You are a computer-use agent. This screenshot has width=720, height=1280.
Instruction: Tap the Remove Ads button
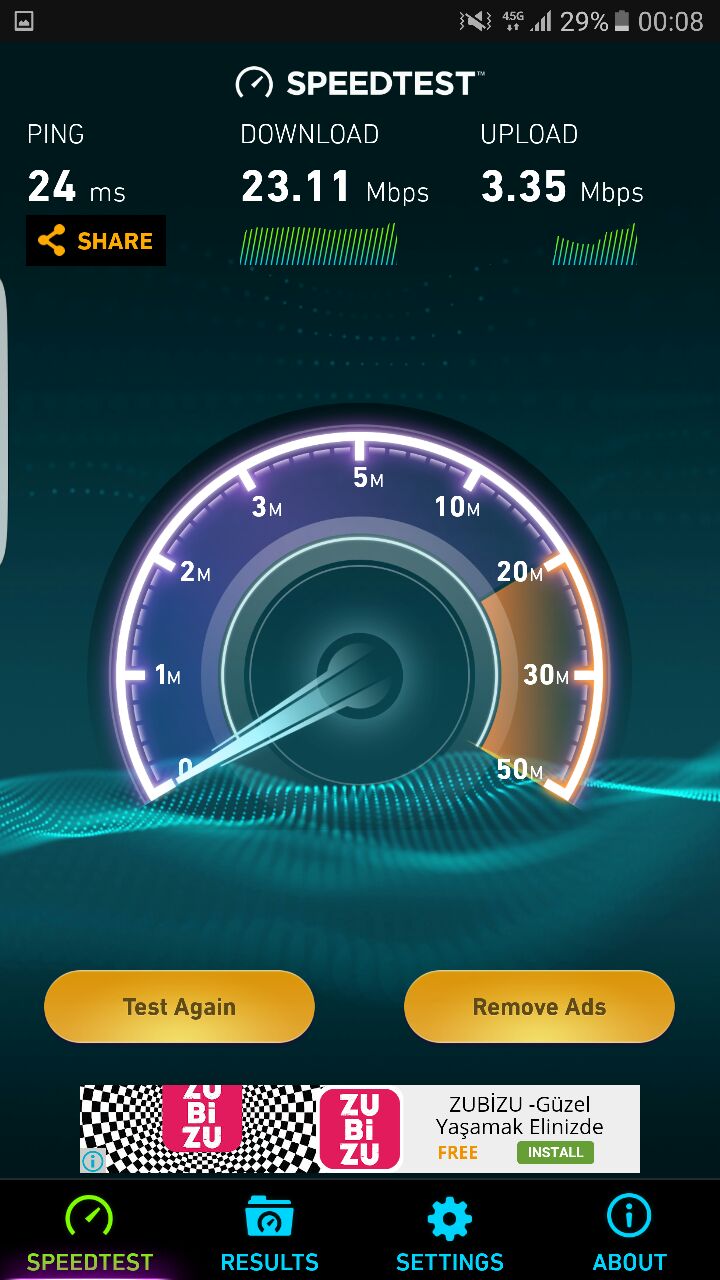tap(539, 1007)
